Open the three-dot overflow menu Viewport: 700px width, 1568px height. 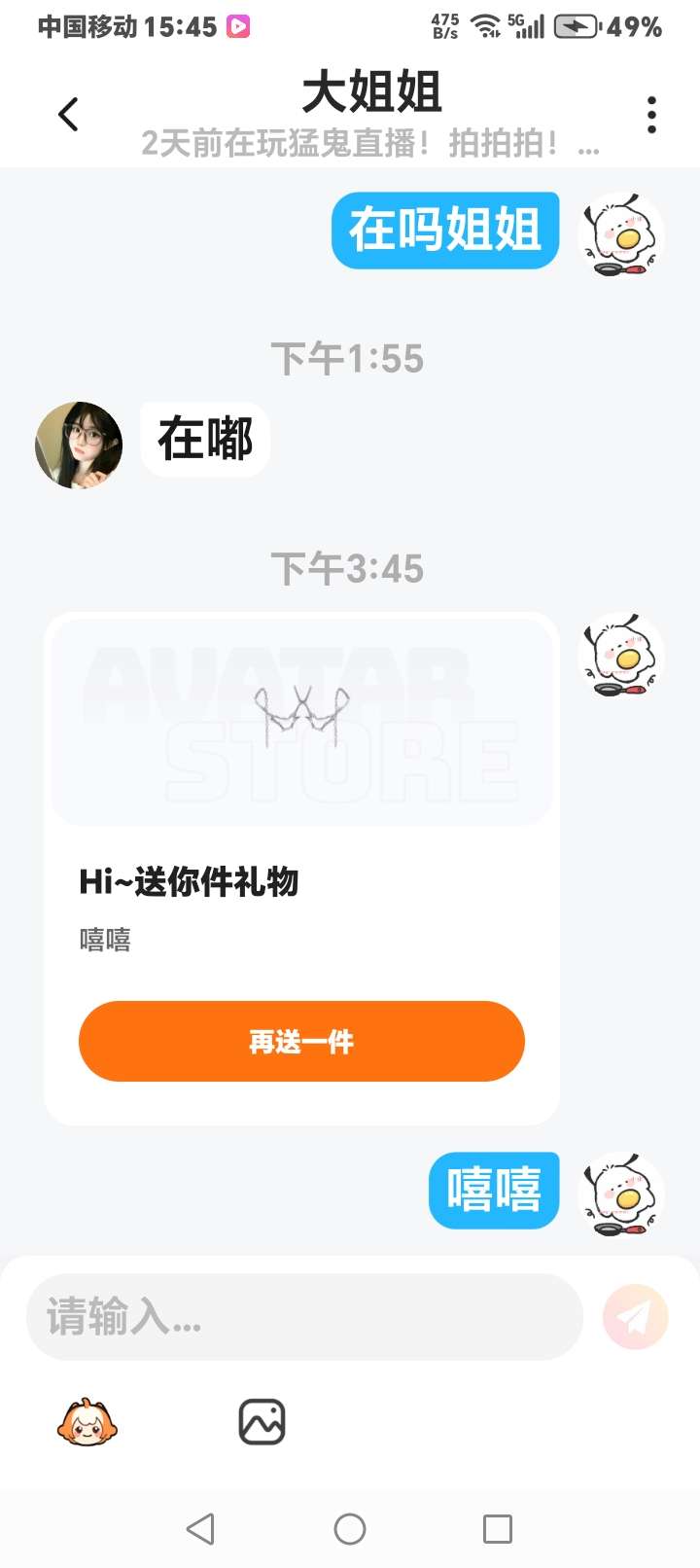point(651,115)
